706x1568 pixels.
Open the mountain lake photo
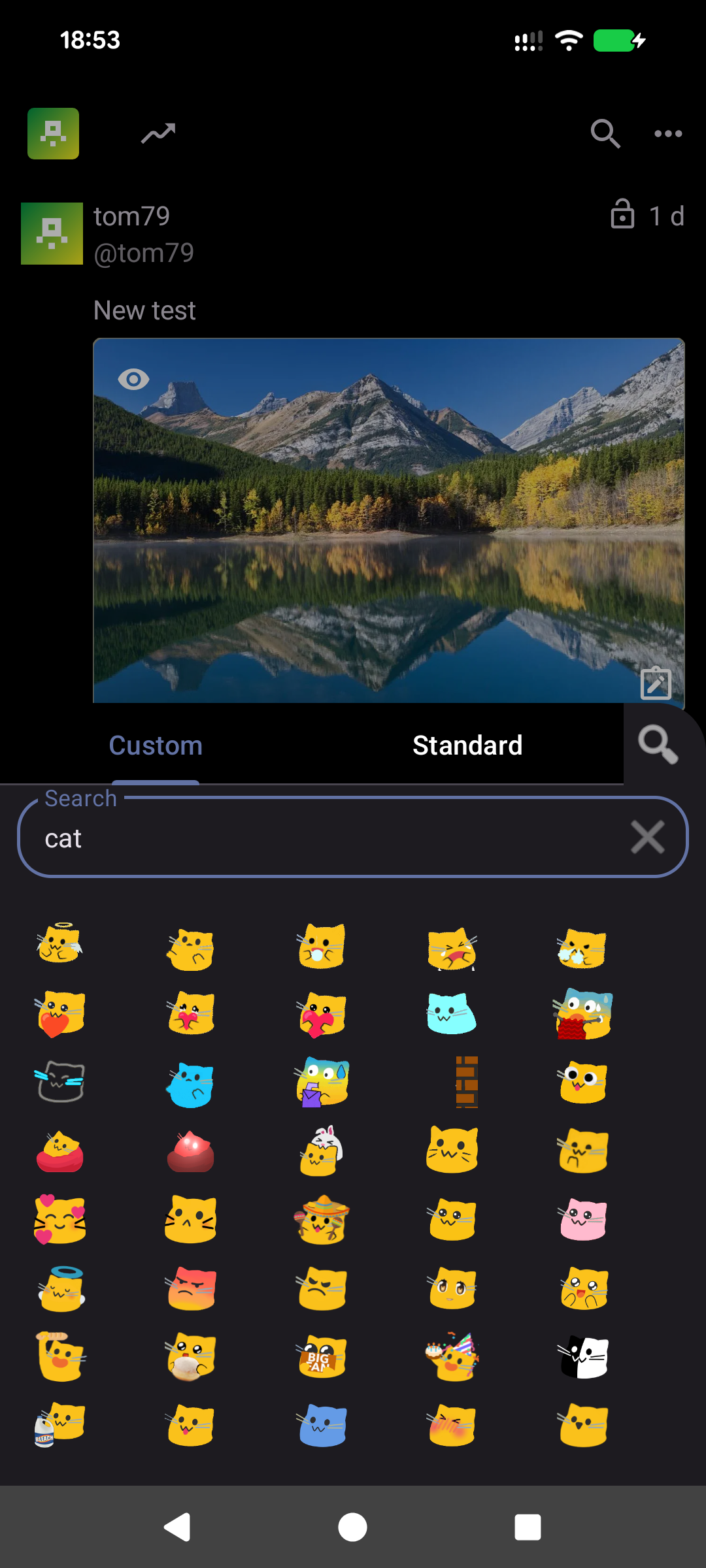[x=388, y=523]
